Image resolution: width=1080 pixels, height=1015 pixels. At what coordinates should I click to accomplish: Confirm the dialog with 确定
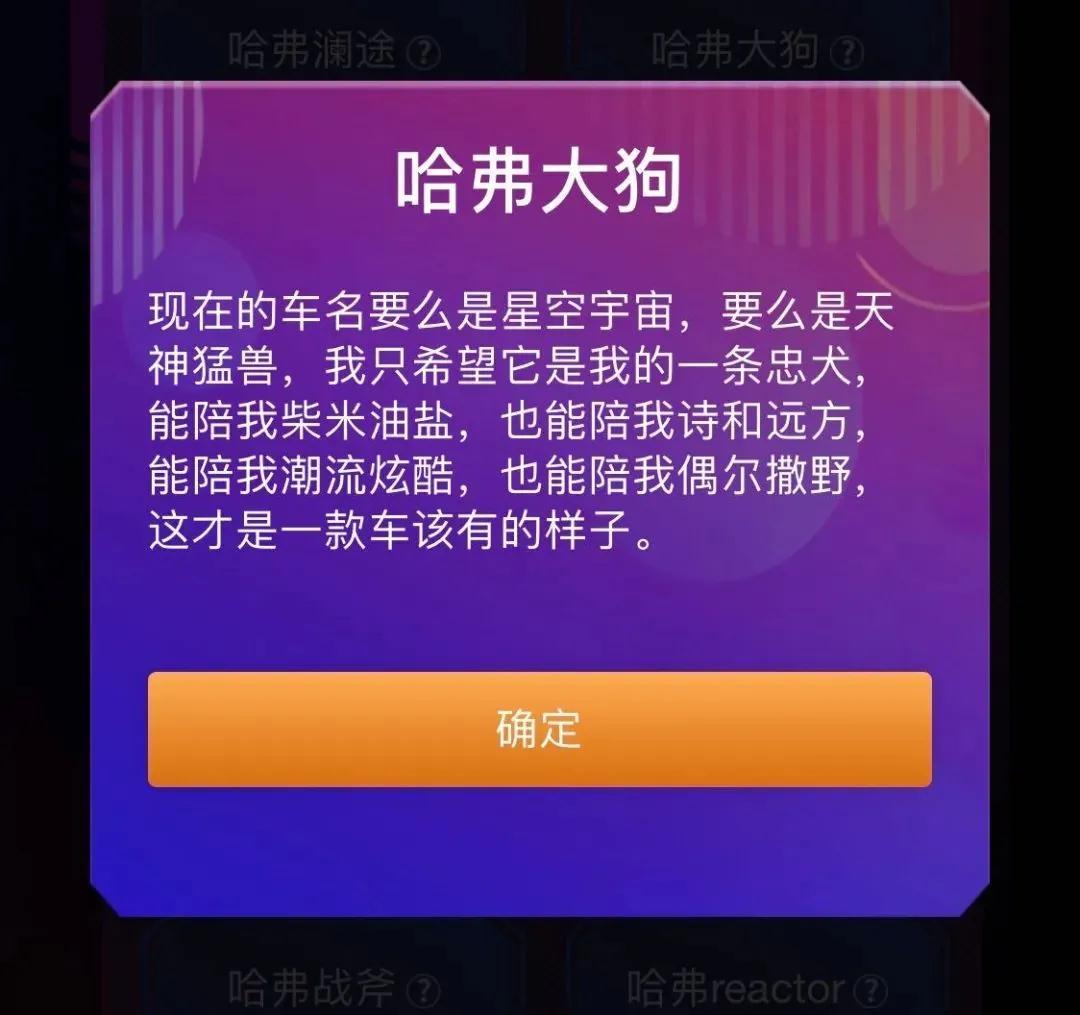click(539, 729)
